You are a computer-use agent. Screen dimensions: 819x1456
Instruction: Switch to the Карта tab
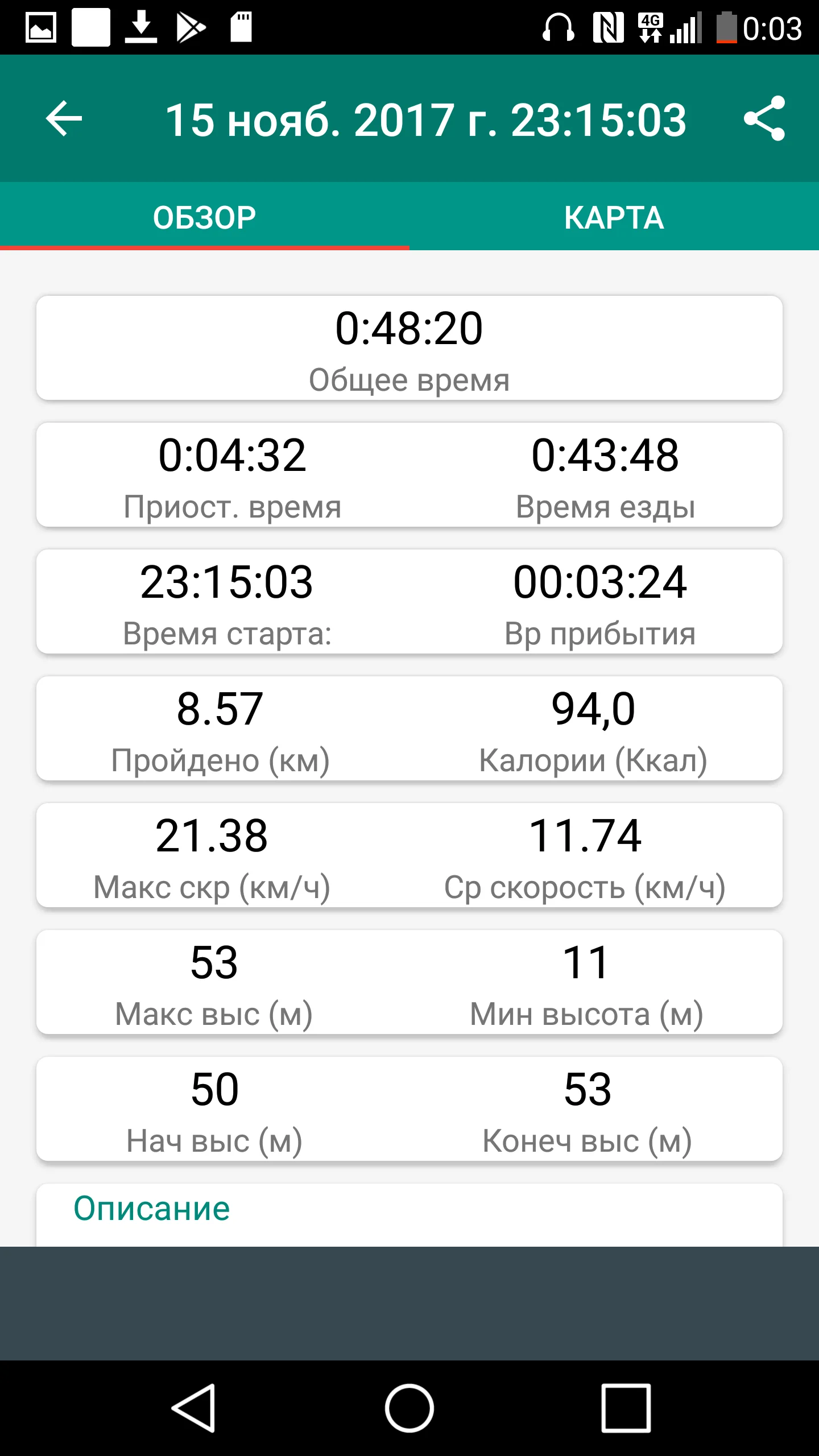pyautogui.click(x=614, y=217)
